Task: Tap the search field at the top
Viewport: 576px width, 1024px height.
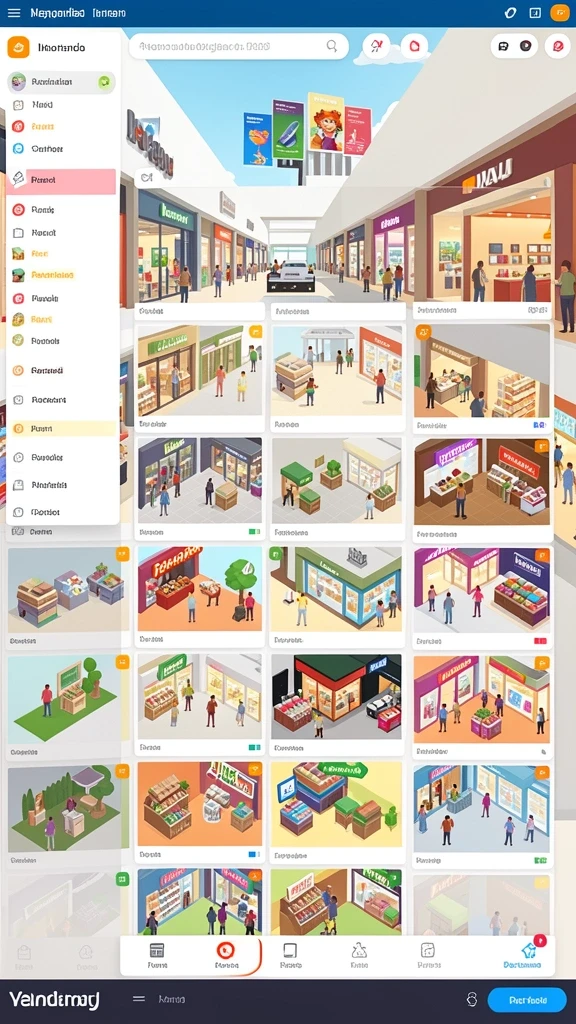Action: pos(238,46)
